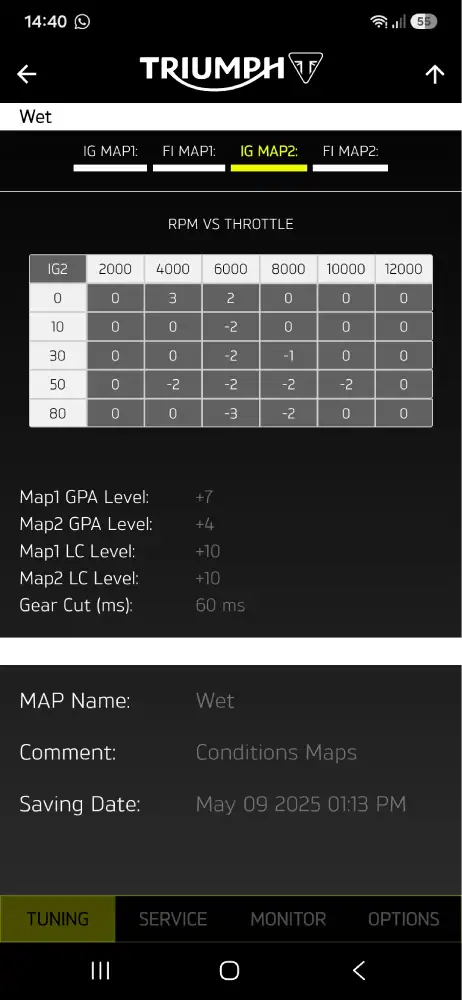Open the TUNING section
The width and height of the screenshot is (462, 1000).
[57, 919]
